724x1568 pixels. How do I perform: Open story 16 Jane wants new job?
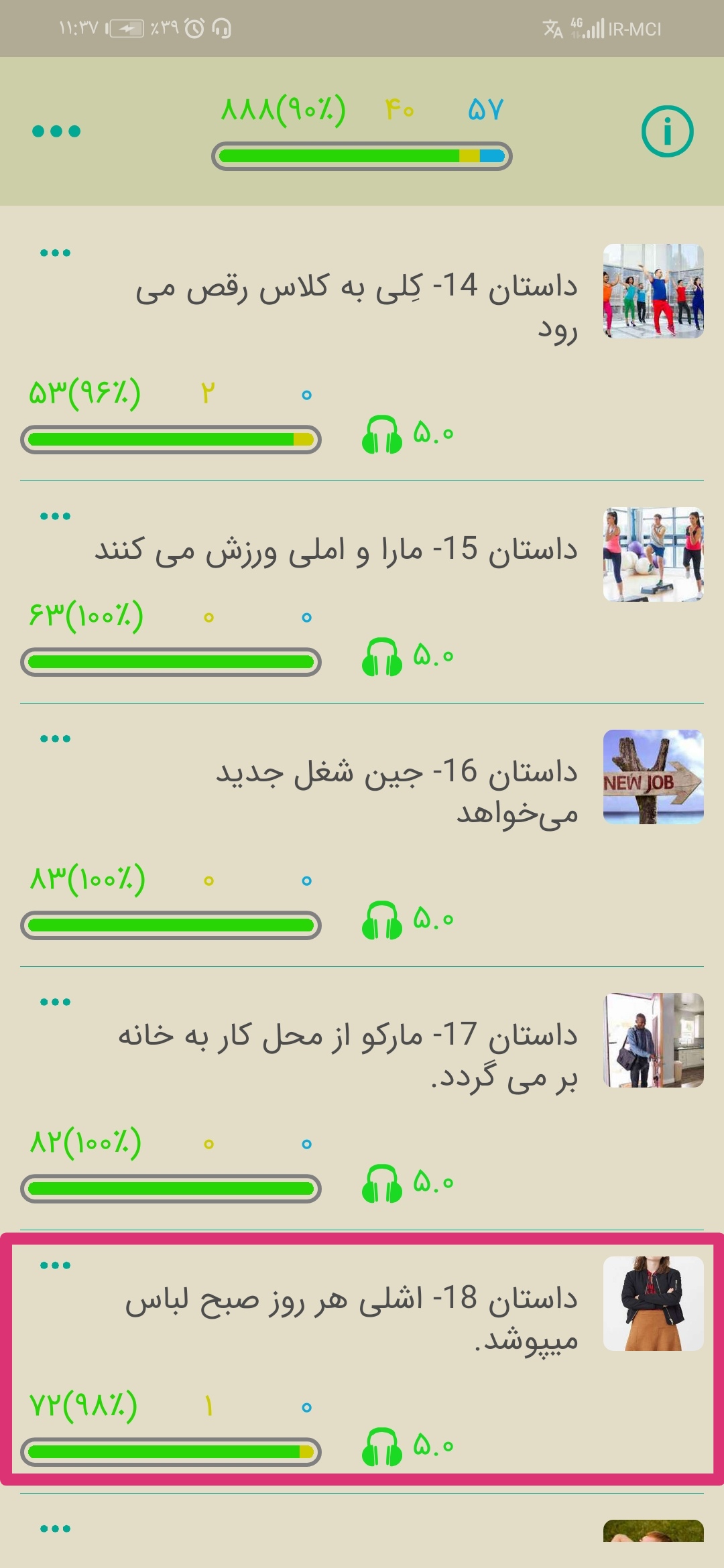(396, 791)
